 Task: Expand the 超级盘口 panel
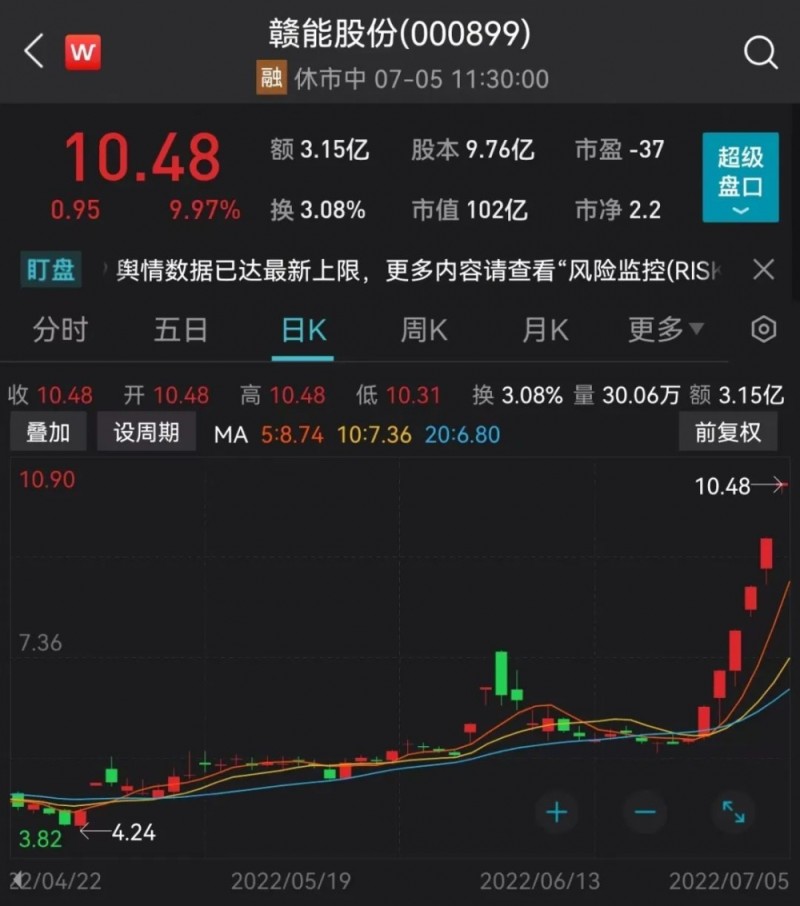click(x=740, y=177)
